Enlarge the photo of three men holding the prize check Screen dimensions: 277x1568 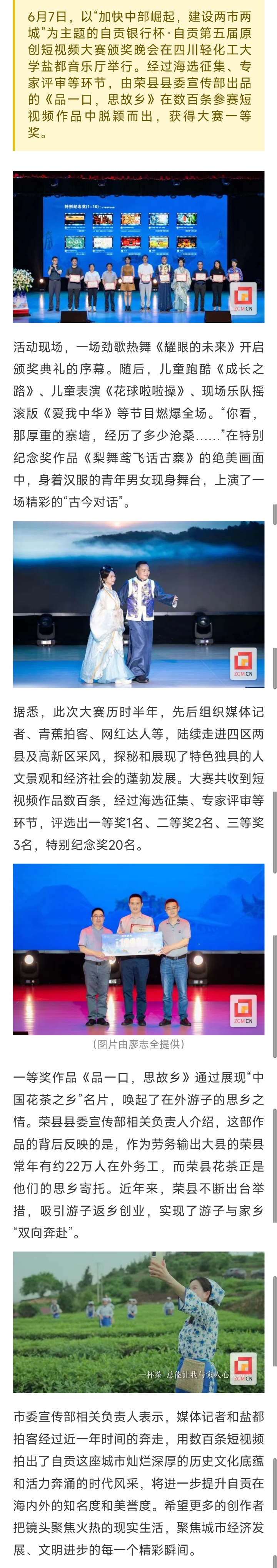(138, 949)
